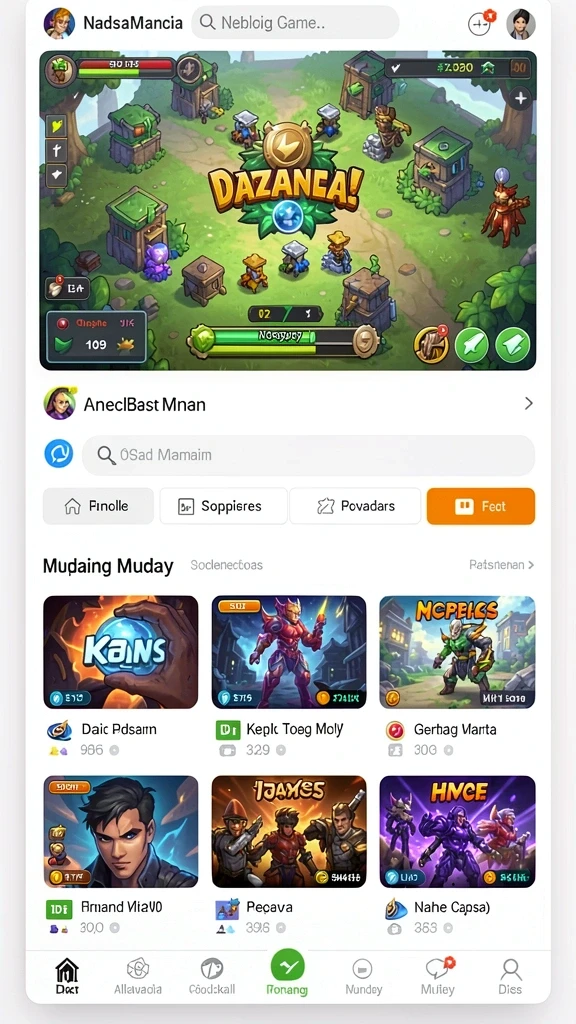The height and width of the screenshot is (1024, 576).
Task: Switch to the green Ronang tab
Action: (x=287, y=973)
